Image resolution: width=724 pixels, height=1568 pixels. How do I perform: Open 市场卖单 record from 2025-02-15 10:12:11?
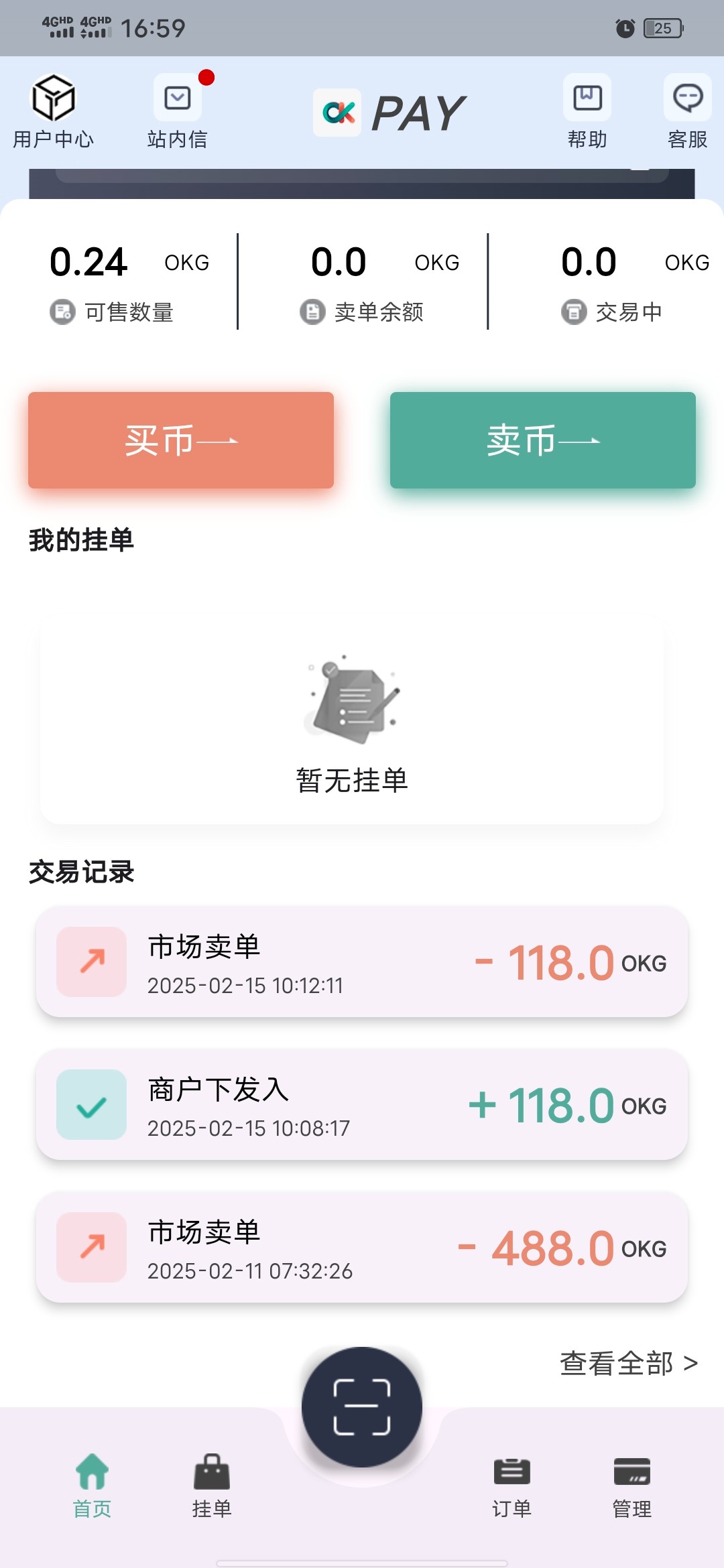pyautogui.click(x=362, y=962)
